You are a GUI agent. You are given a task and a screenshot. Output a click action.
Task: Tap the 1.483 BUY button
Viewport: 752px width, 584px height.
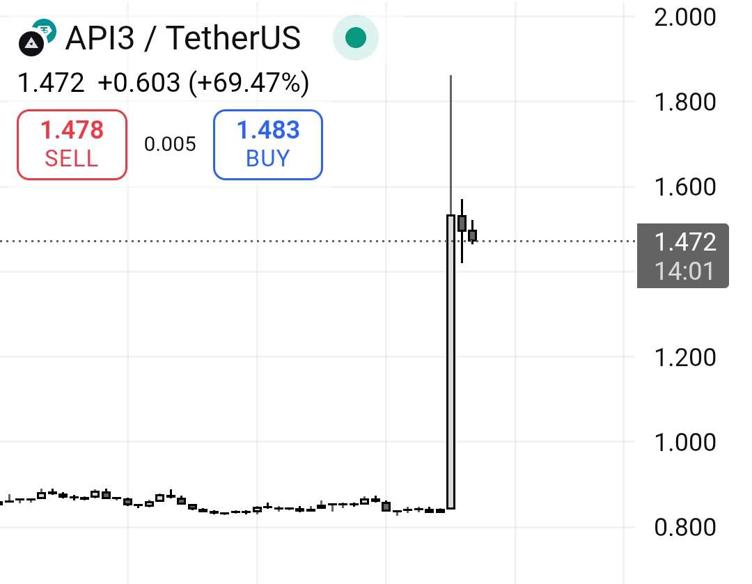[267, 144]
